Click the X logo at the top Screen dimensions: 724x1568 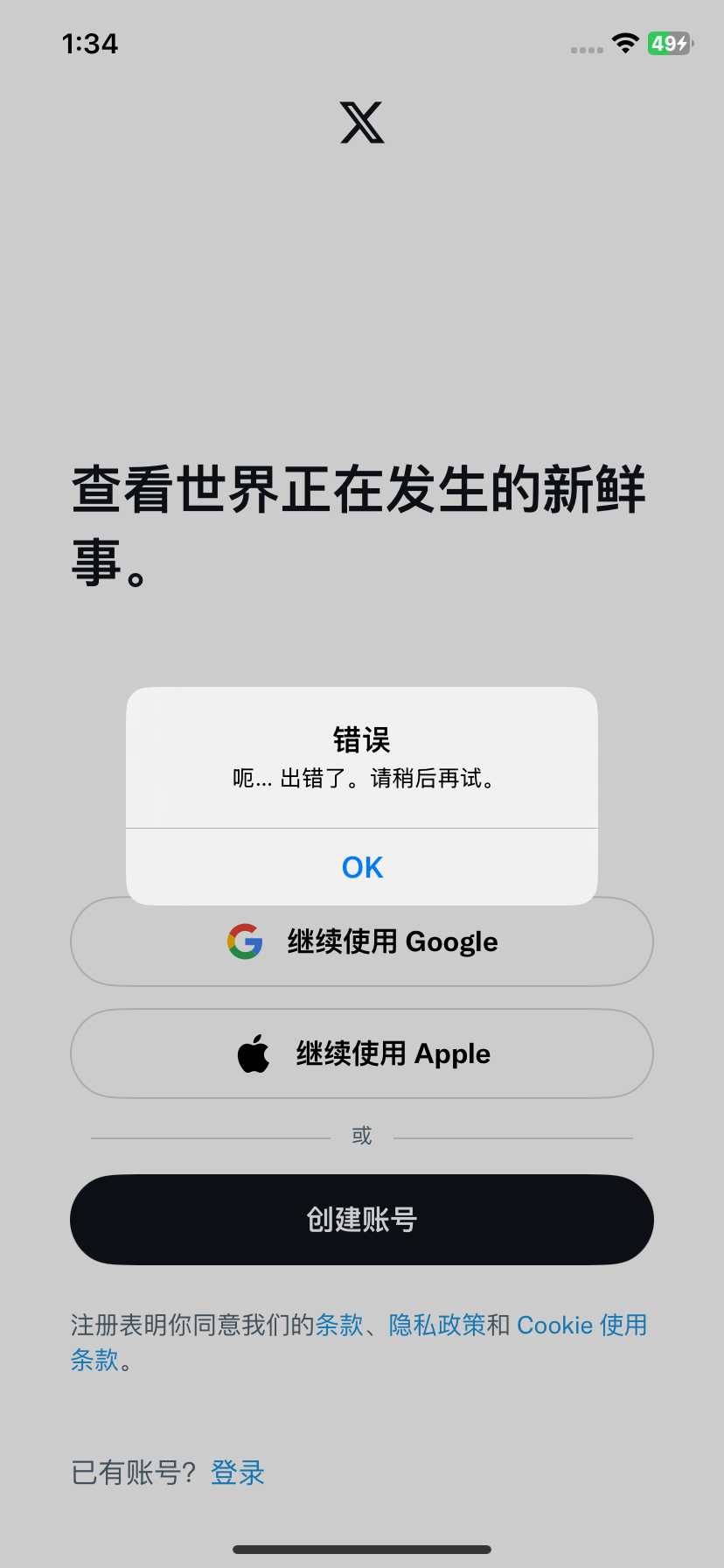[362, 123]
